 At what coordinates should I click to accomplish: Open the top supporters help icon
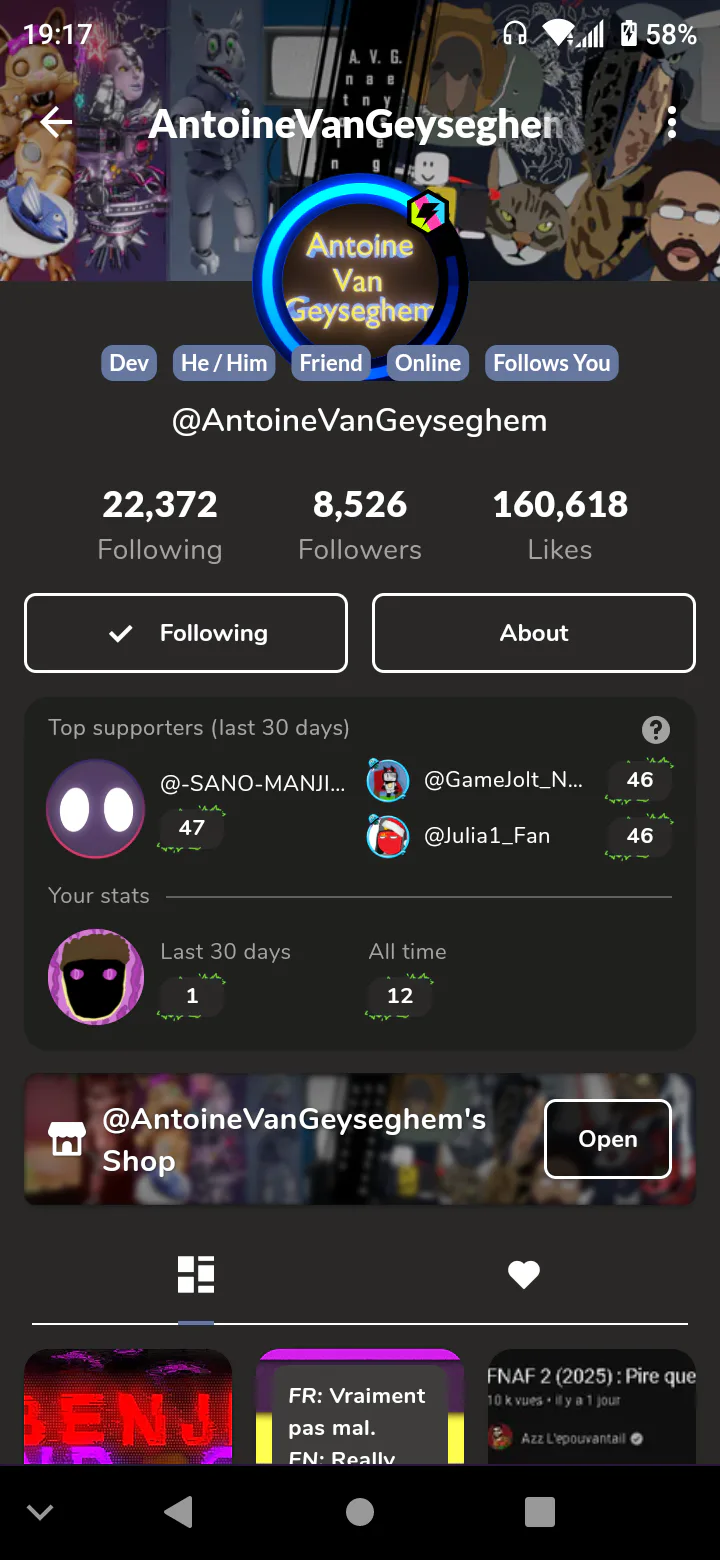point(655,729)
